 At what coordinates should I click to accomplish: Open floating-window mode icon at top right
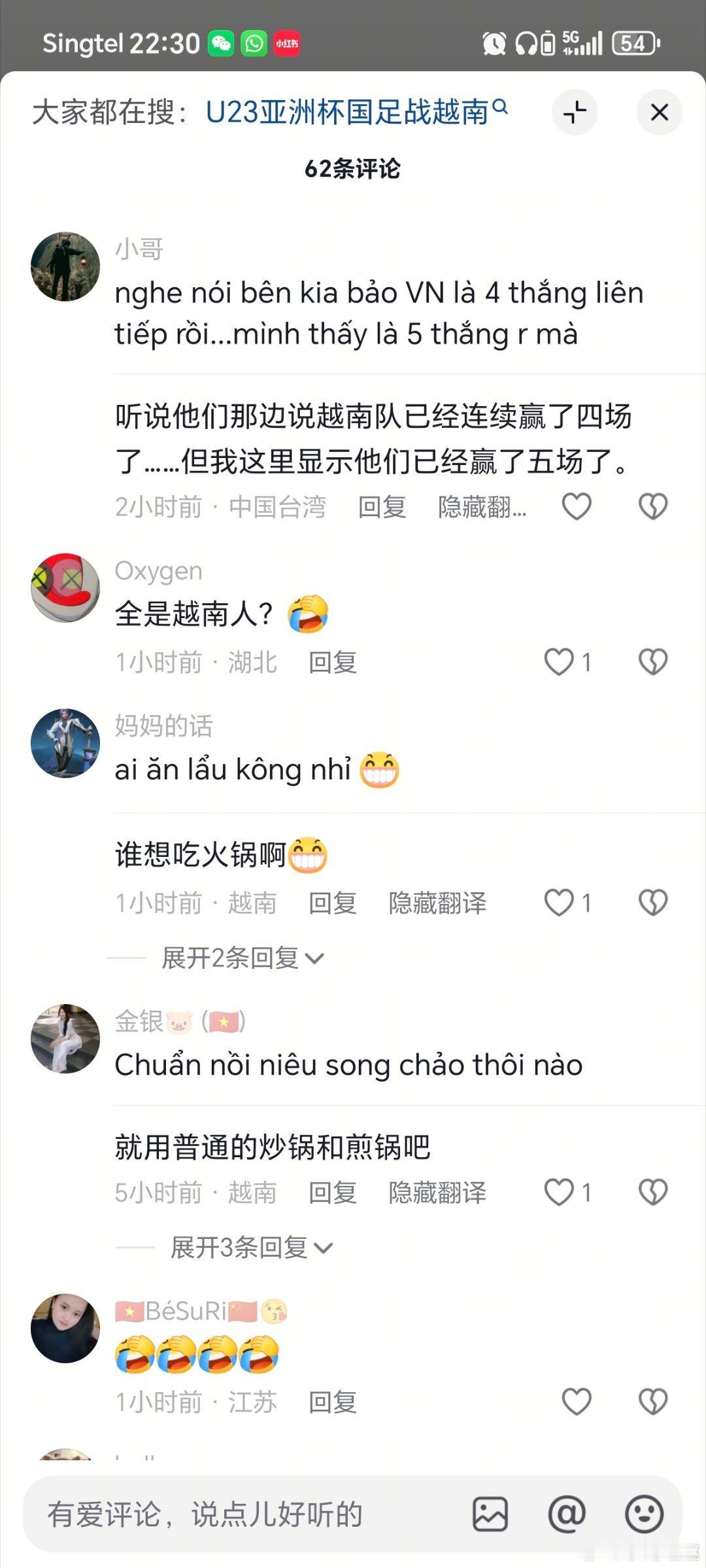coord(573,112)
